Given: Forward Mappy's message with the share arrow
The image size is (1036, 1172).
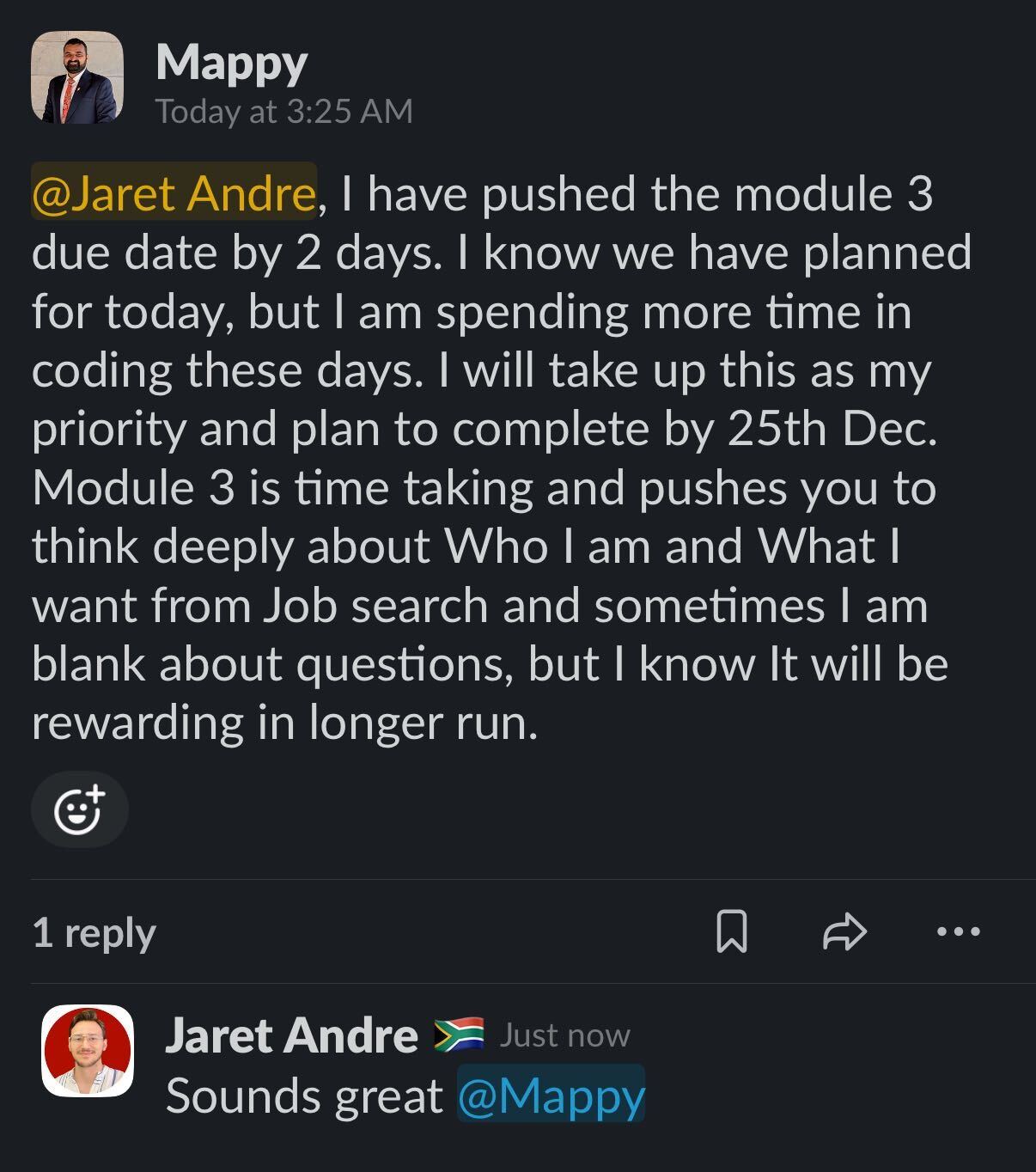Looking at the screenshot, I should tap(844, 932).
